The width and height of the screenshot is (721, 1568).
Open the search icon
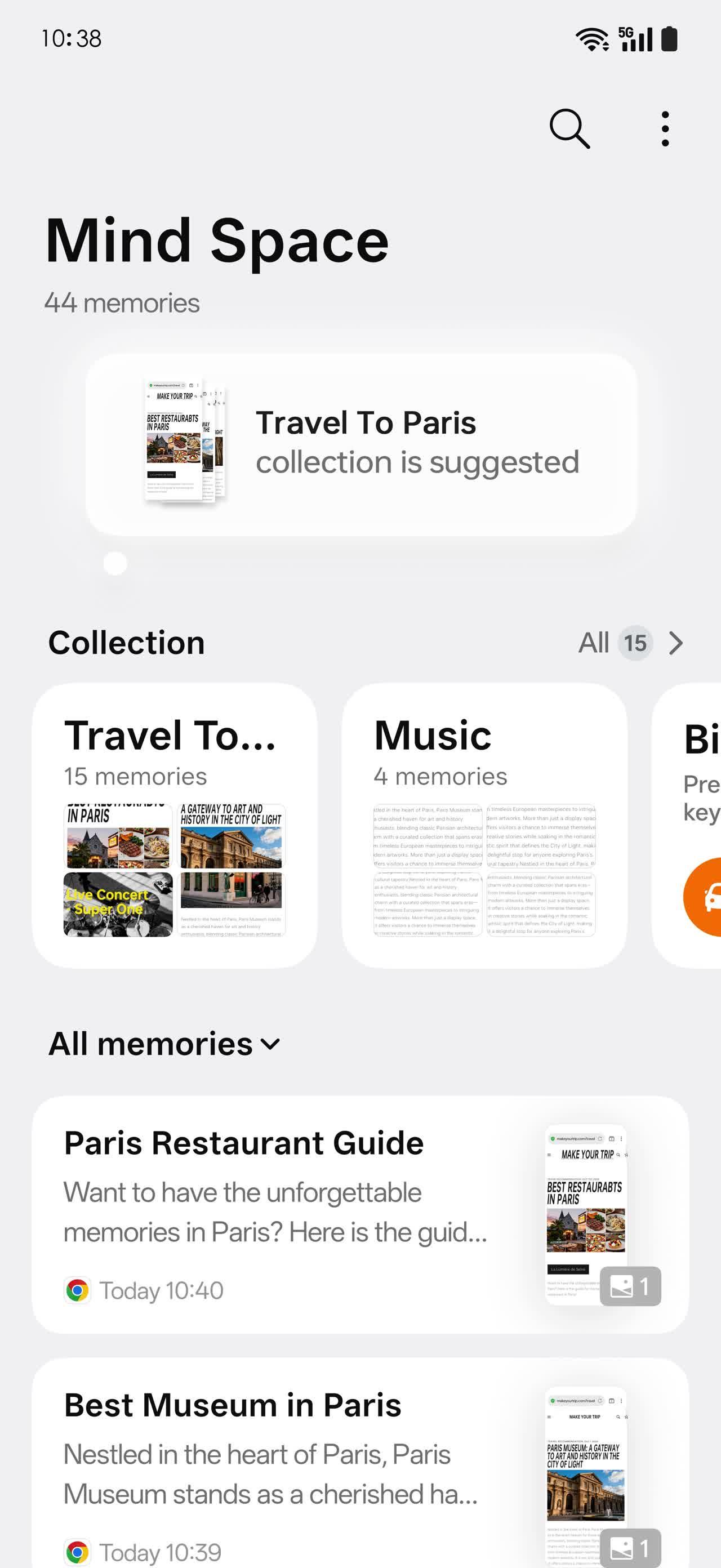(569, 128)
